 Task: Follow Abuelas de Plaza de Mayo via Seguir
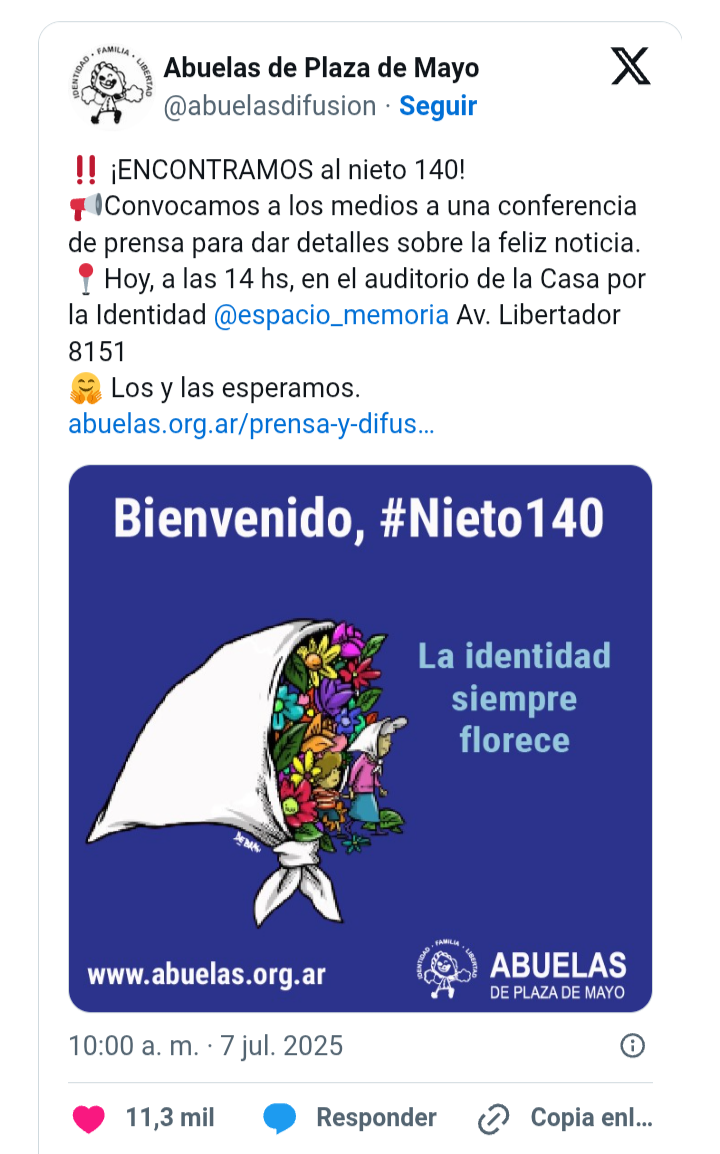pyautogui.click(x=438, y=106)
